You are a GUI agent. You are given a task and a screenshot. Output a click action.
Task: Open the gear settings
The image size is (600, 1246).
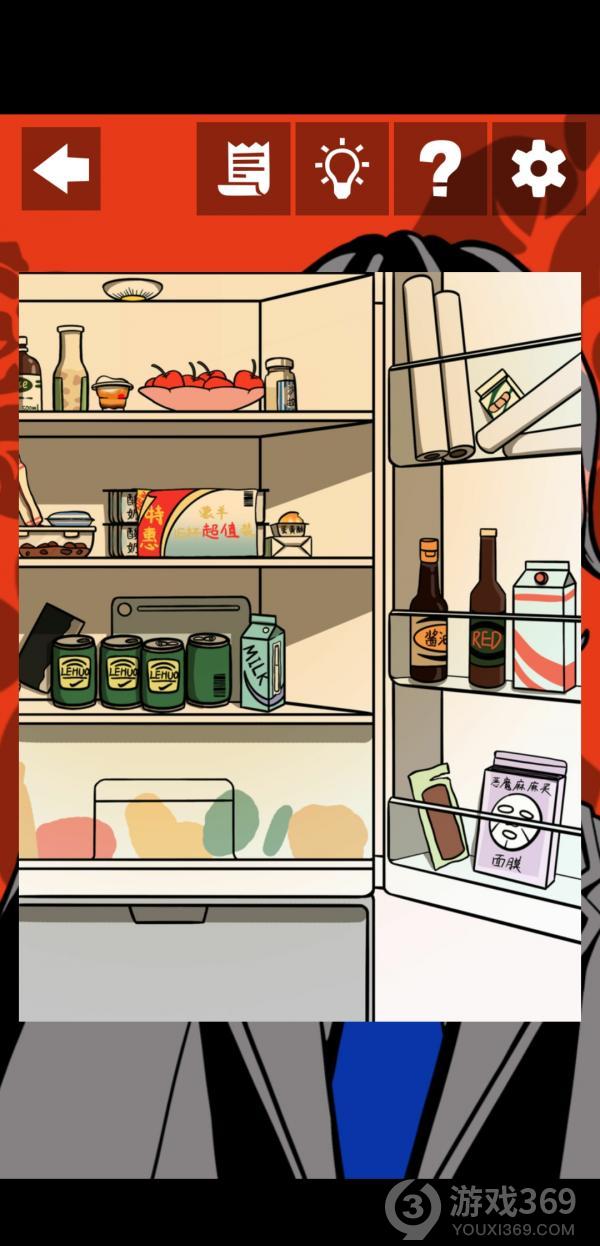point(538,169)
